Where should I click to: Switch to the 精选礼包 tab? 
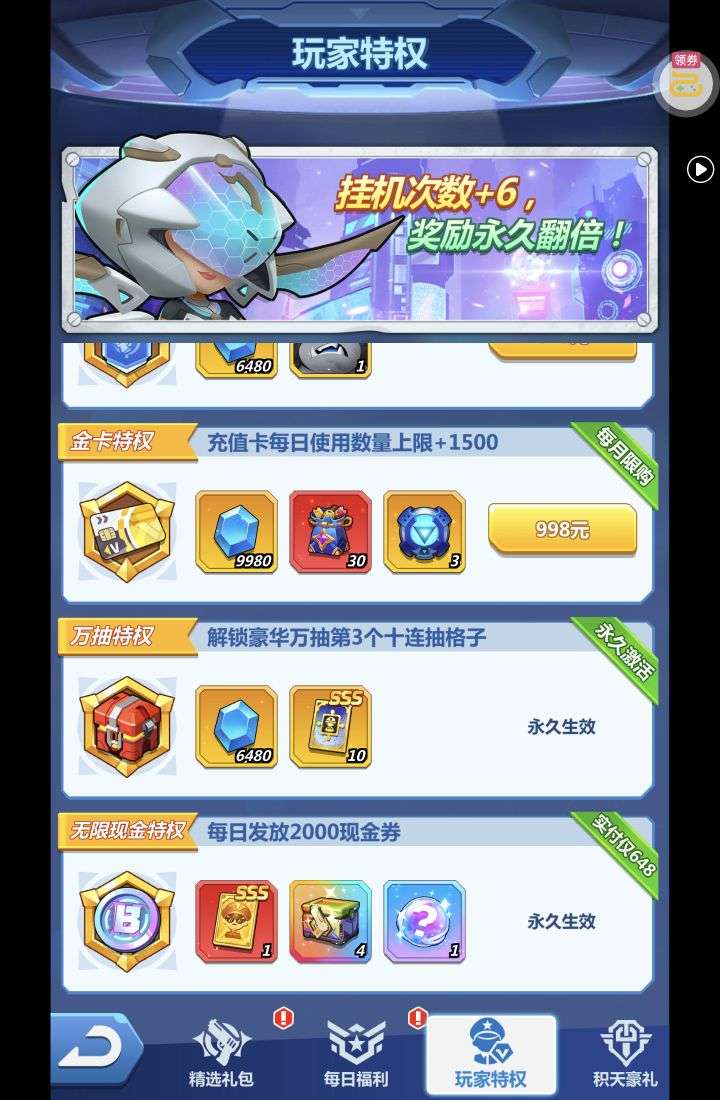[x=221, y=1054]
